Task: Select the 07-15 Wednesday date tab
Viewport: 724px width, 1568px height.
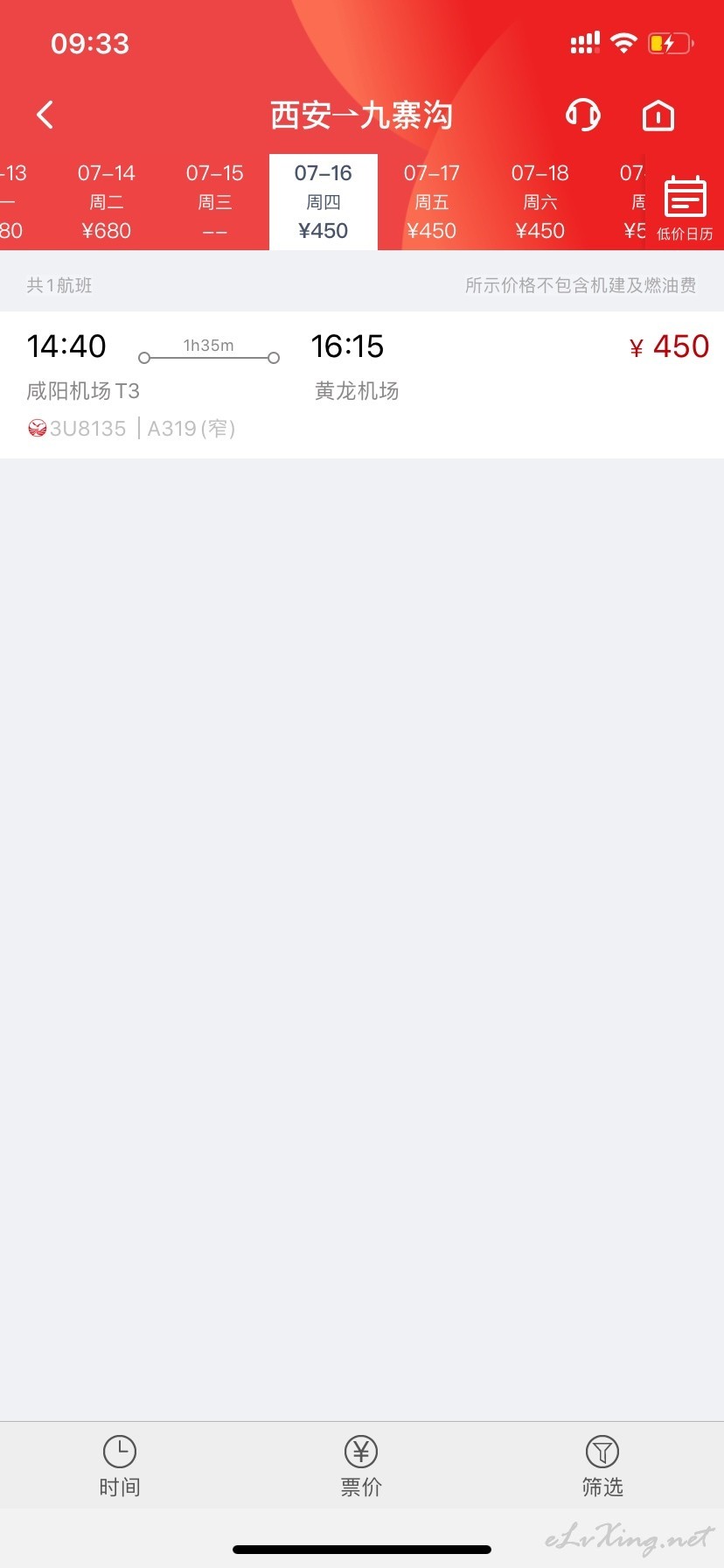Action: [x=215, y=202]
